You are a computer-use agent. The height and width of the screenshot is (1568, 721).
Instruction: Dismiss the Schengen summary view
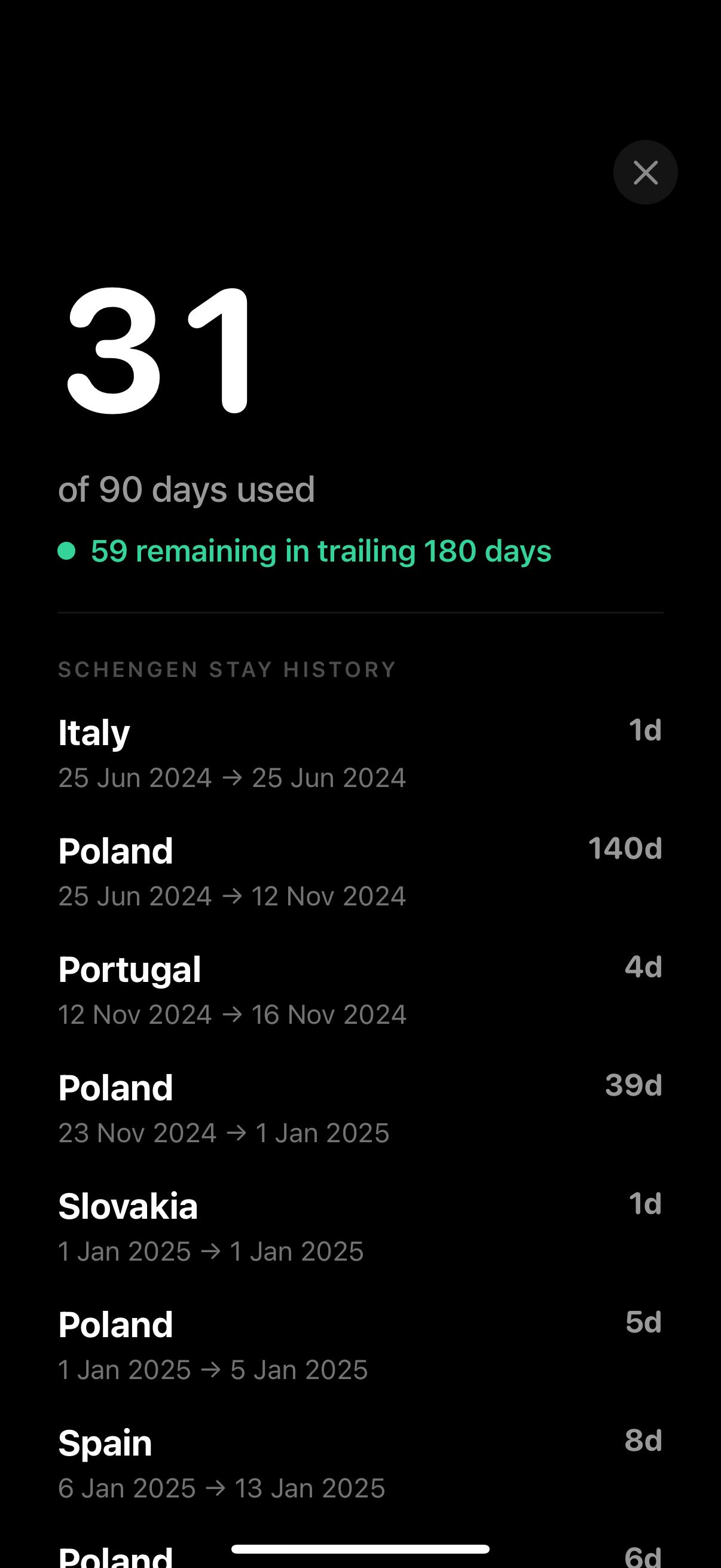[646, 172]
